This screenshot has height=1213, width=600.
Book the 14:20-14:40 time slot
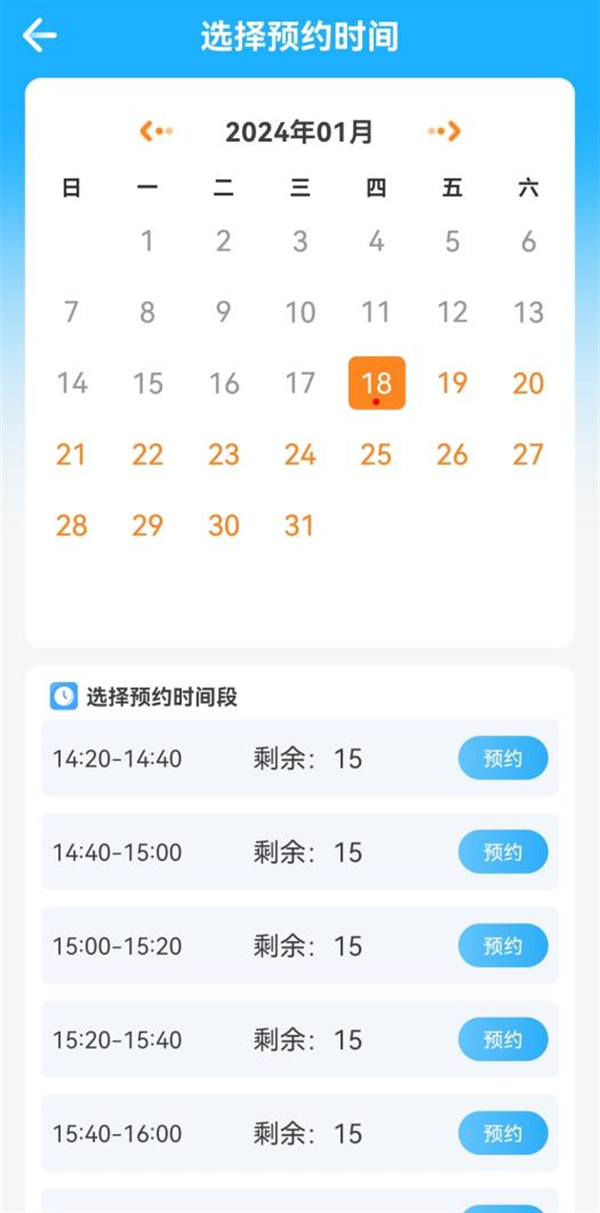click(x=503, y=758)
